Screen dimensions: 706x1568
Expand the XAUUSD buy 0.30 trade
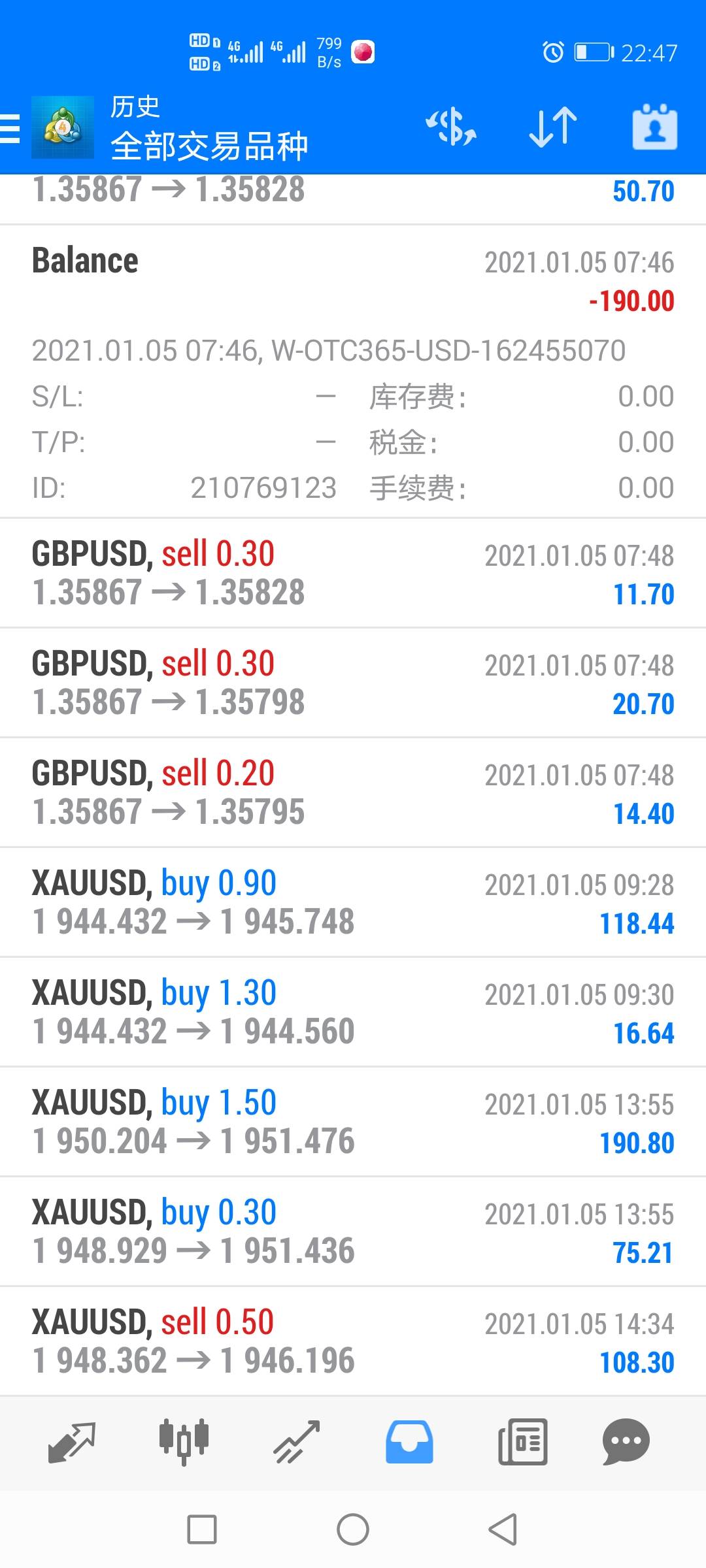tap(353, 1232)
